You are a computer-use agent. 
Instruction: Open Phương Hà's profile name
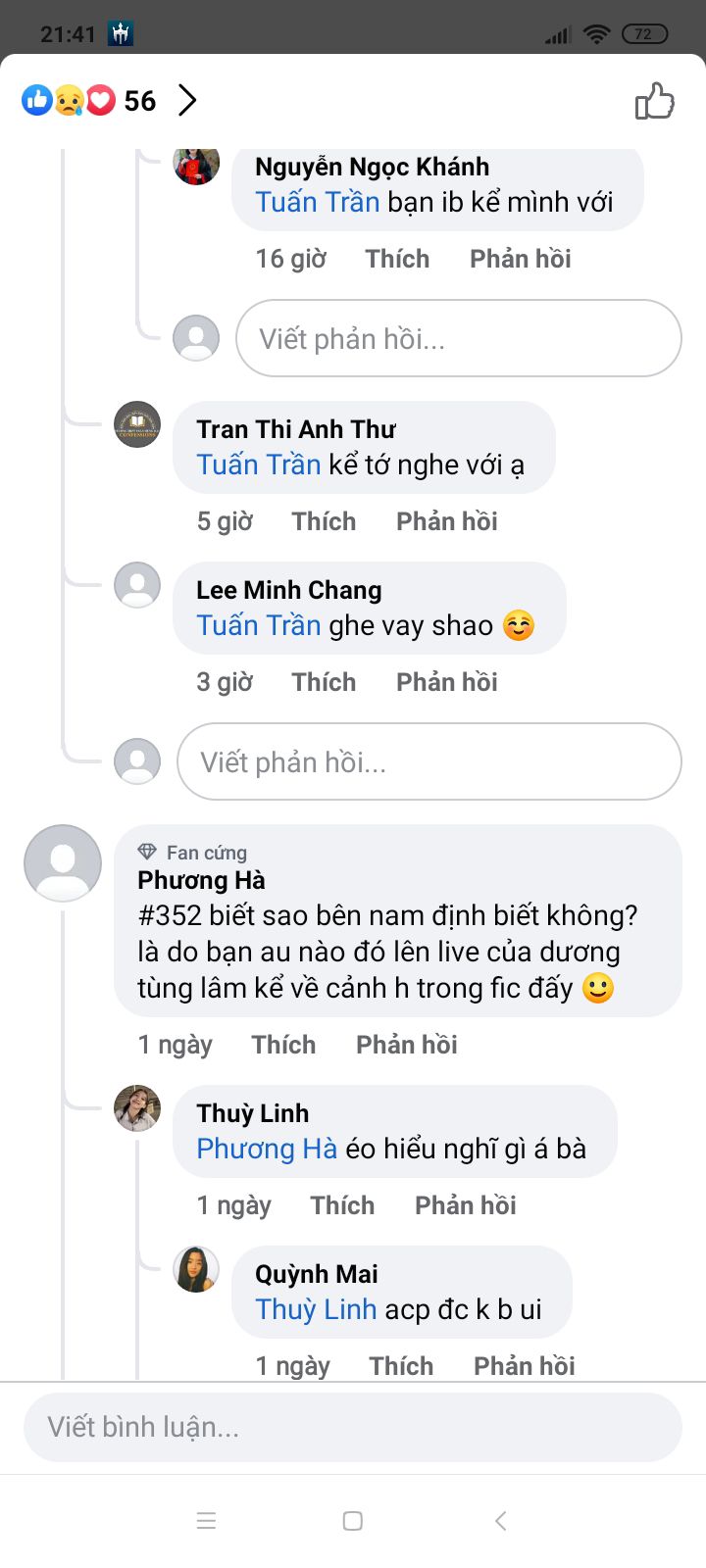pos(201,880)
